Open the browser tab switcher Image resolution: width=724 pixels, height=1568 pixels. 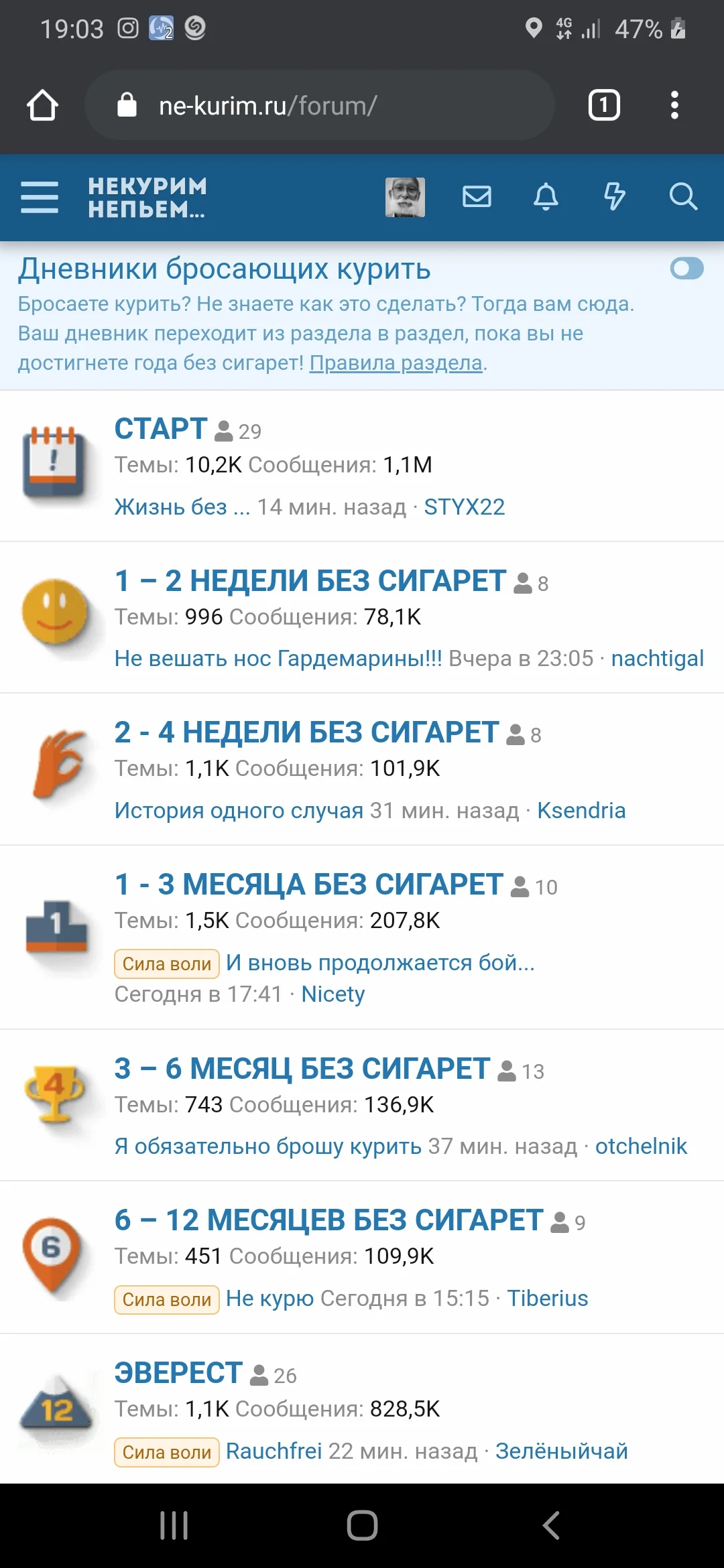tap(603, 105)
